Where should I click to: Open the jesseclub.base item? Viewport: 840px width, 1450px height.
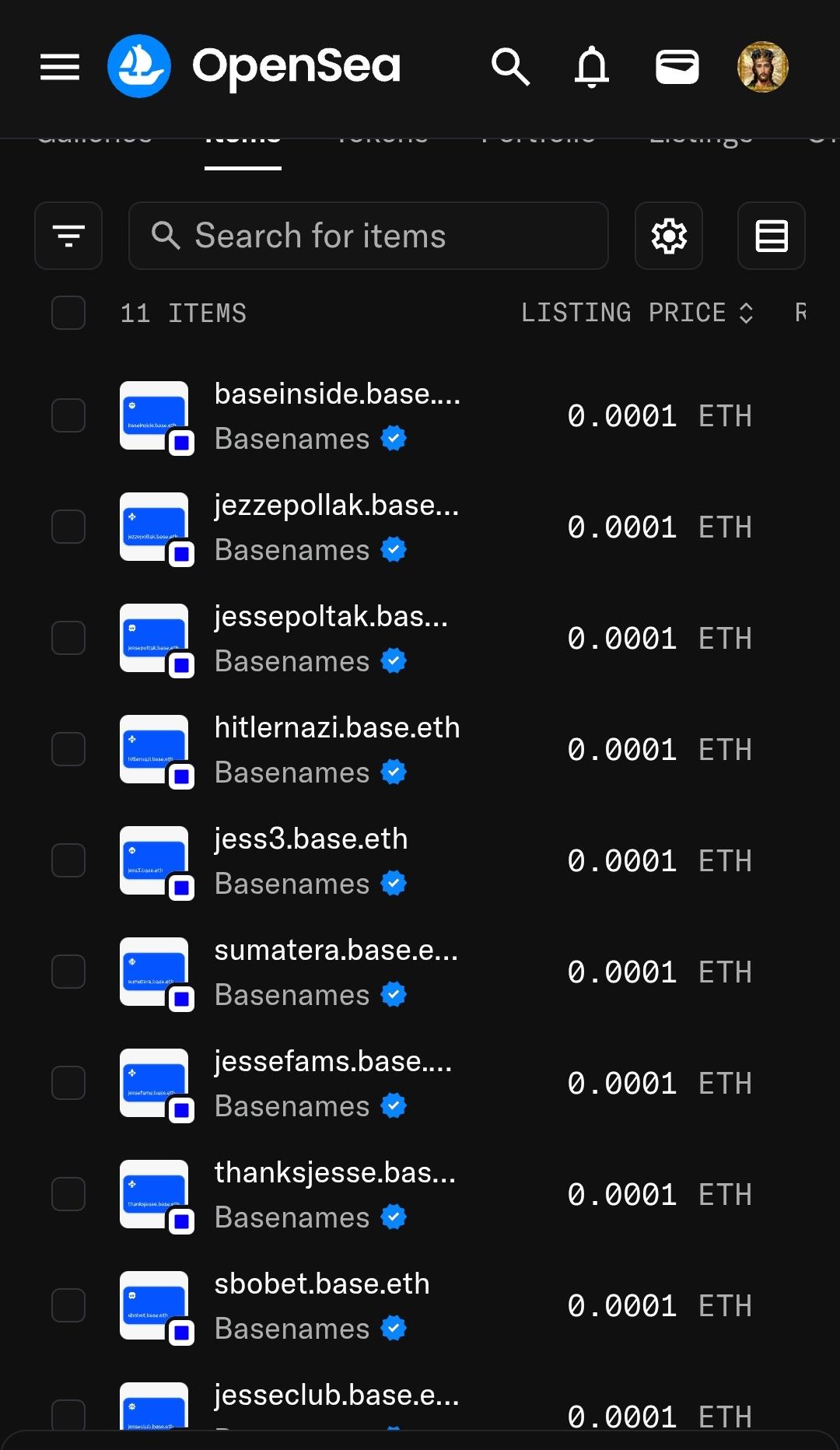point(336,1396)
